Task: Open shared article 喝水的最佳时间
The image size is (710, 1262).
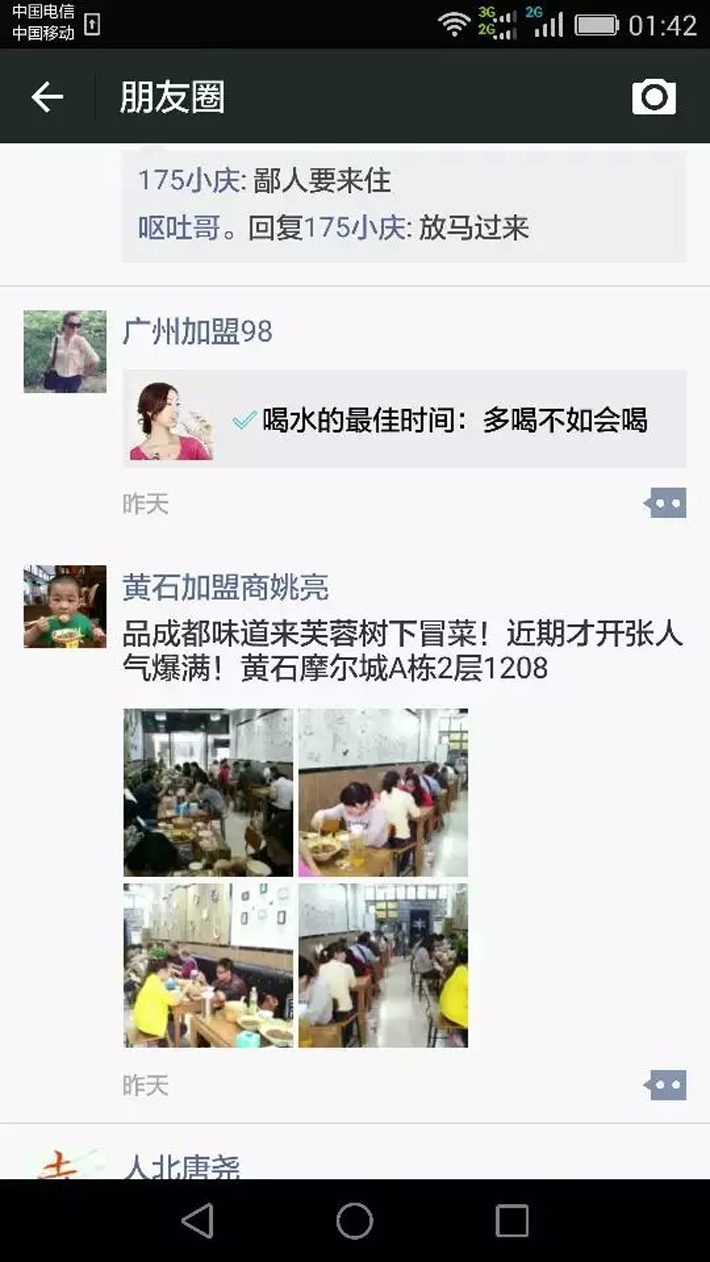Action: point(404,420)
